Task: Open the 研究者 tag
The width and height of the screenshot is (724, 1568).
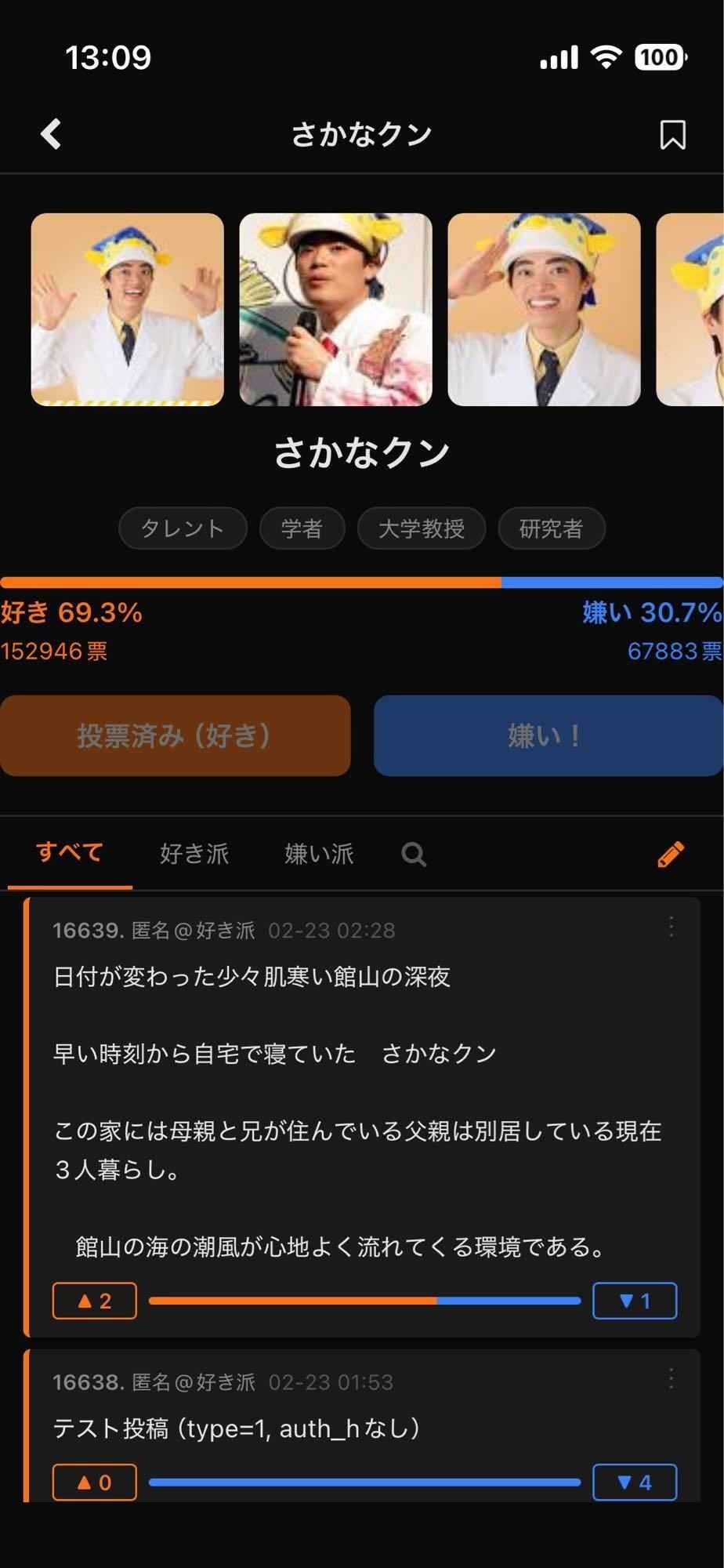Action: [551, 528]
